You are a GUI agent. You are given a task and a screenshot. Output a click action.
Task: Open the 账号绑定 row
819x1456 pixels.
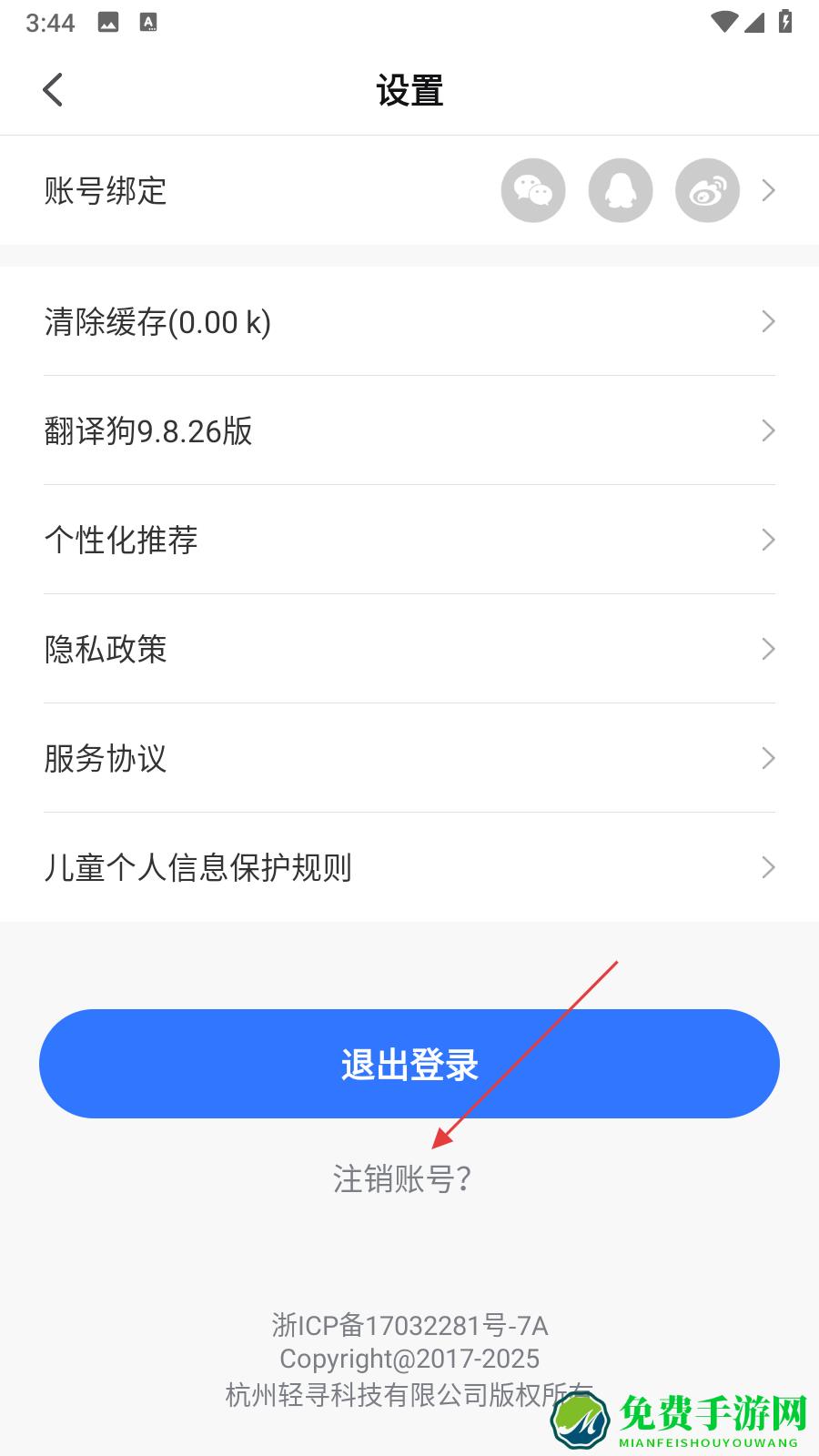click(x=106, y=191)
